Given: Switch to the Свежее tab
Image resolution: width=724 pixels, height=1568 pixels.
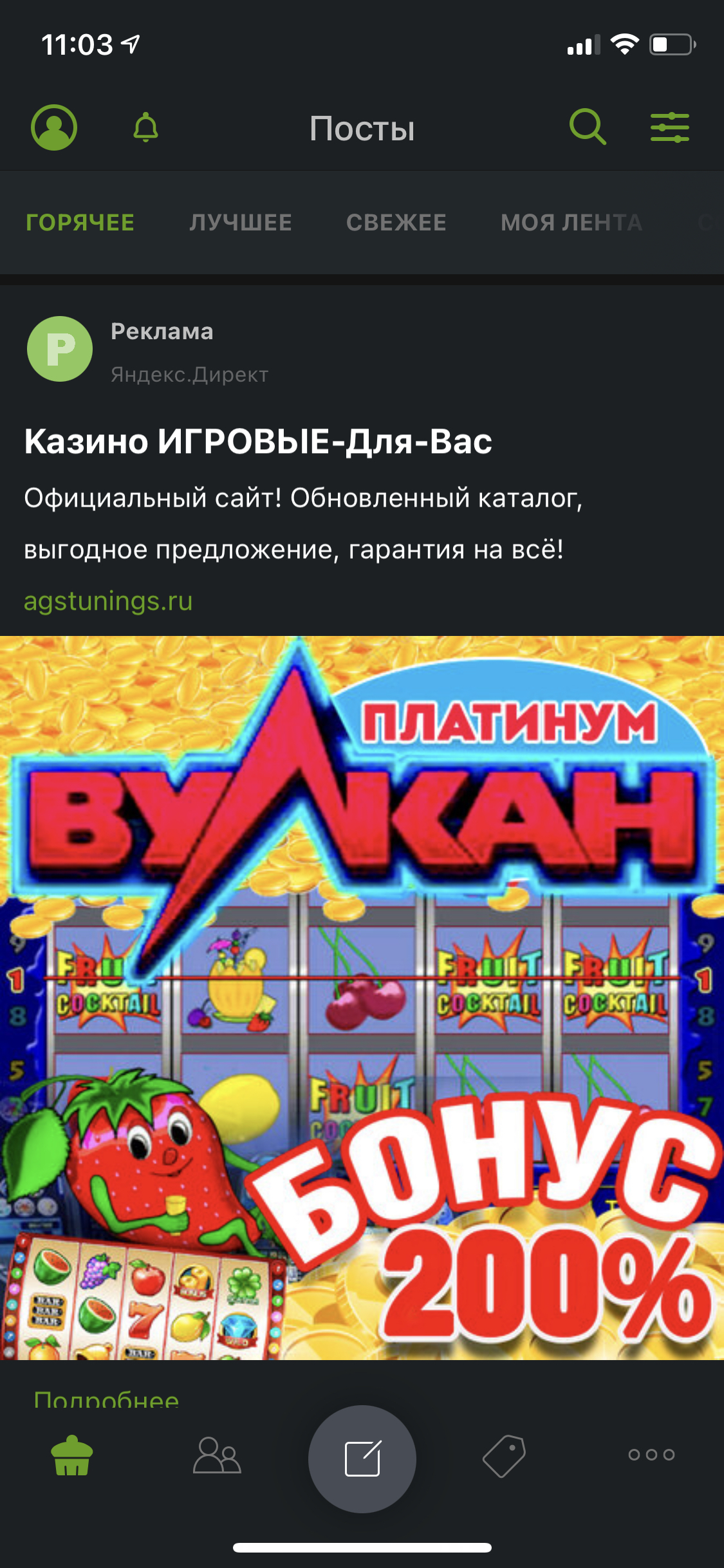Looking at the screenshot, I should (x=396, y=223).
